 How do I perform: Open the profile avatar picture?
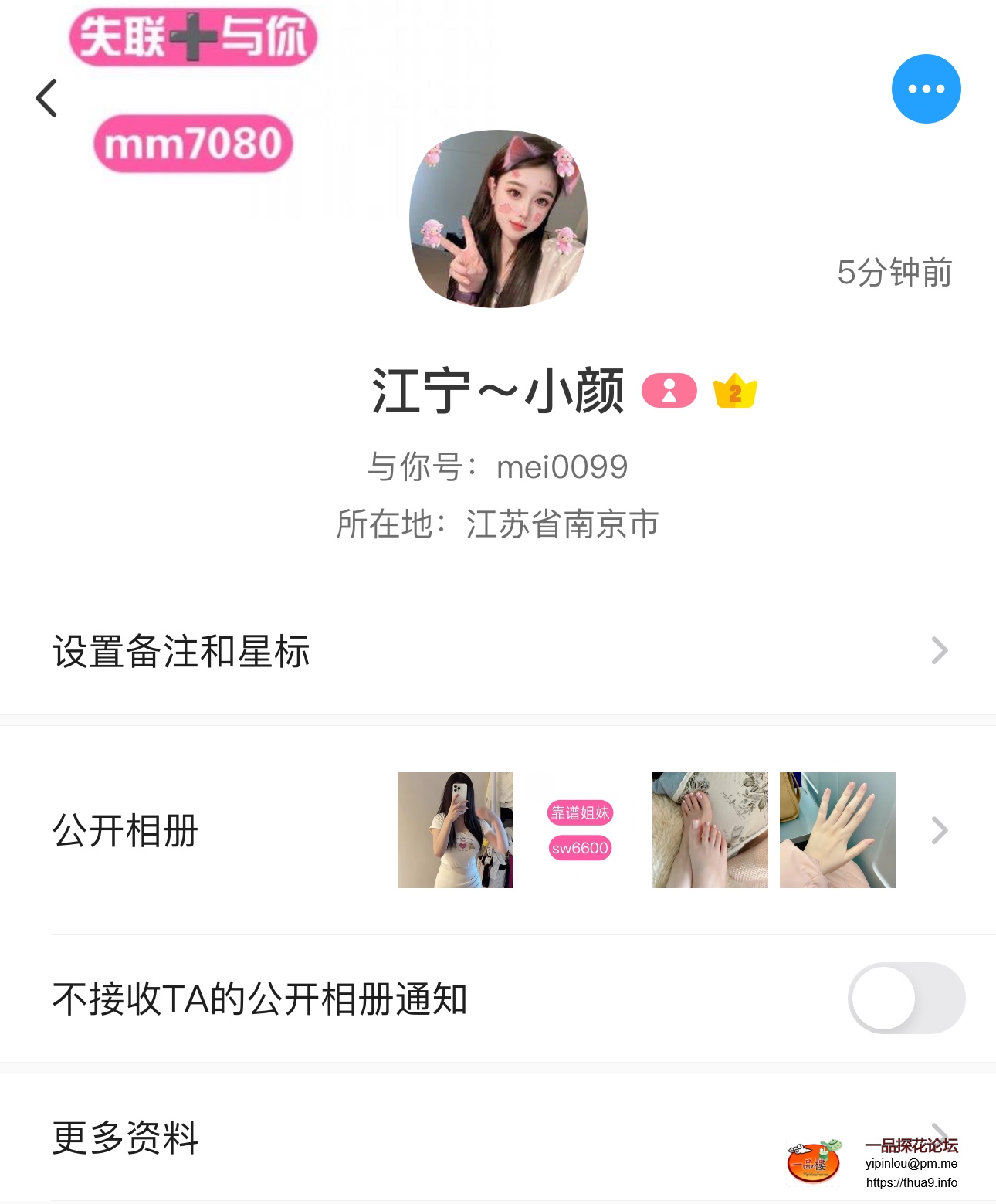498,219
